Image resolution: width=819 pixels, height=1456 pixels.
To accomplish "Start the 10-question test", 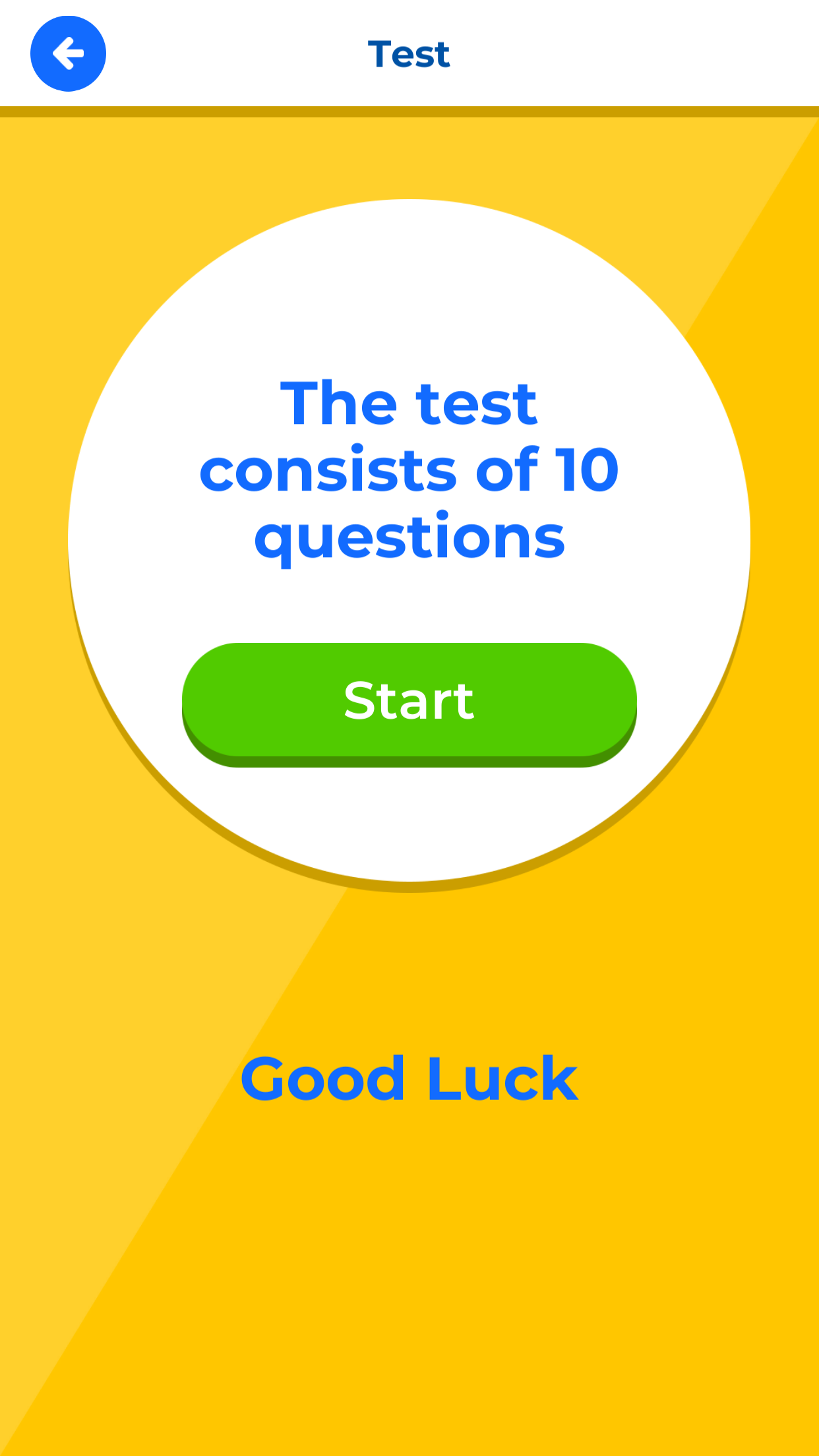I will pyautogui.click(x=409, y=702).
